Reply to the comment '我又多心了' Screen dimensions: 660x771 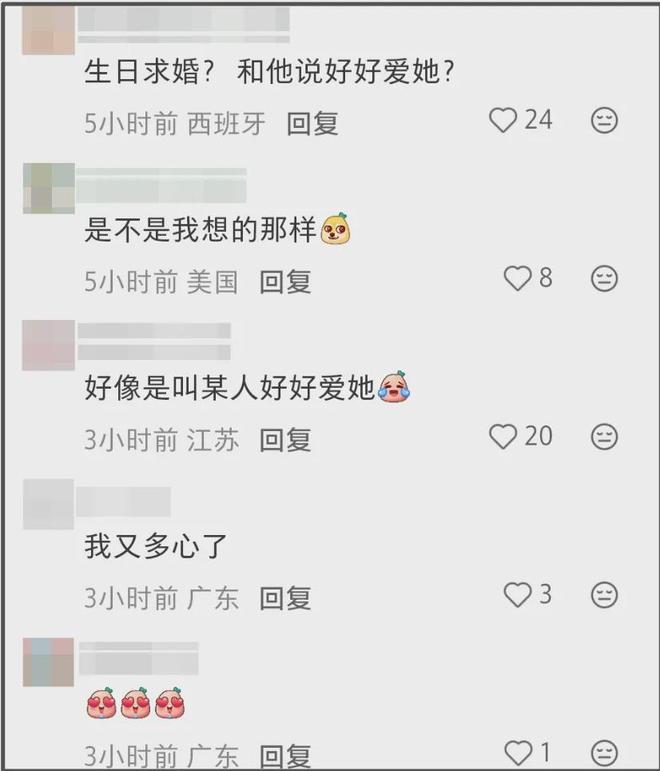point(285,598)
